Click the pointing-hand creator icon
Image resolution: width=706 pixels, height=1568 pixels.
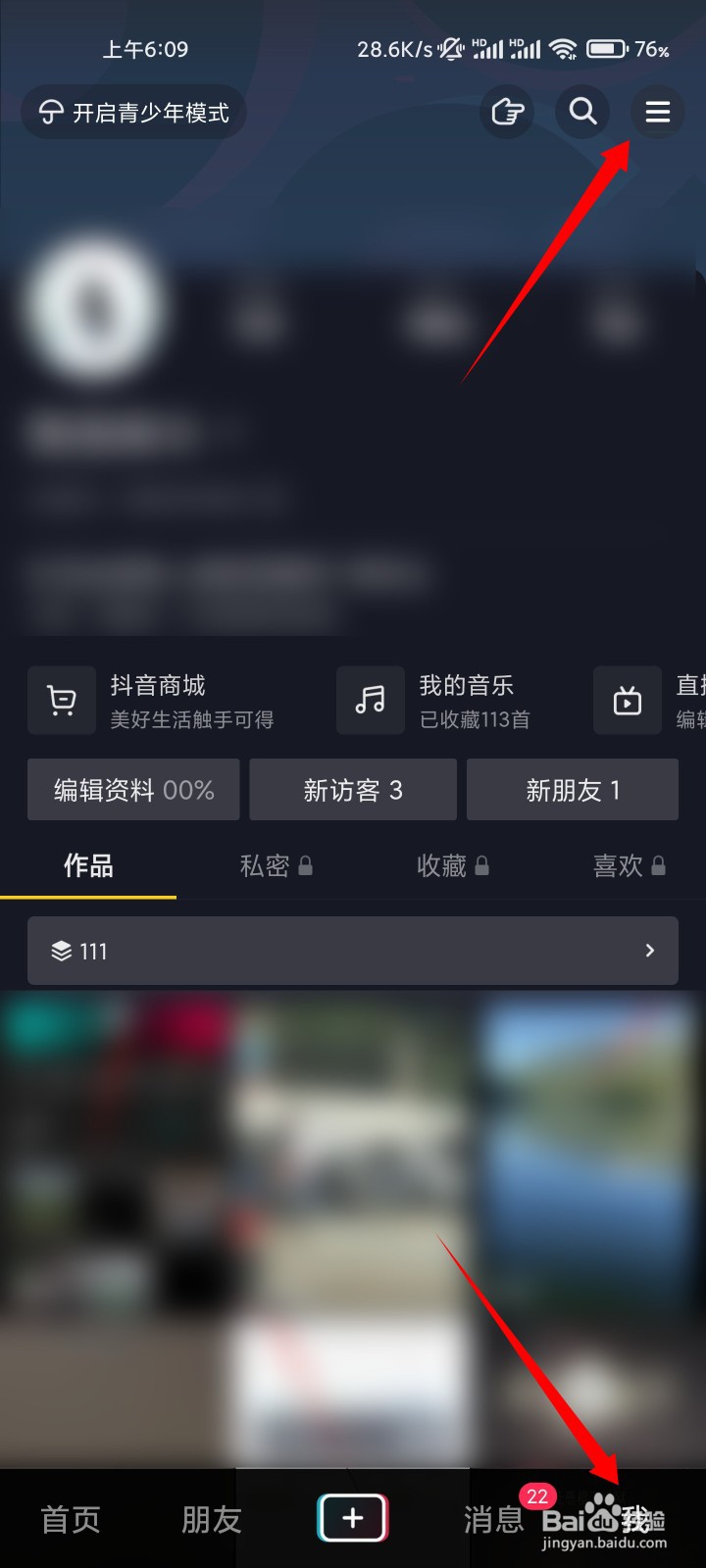507,112
